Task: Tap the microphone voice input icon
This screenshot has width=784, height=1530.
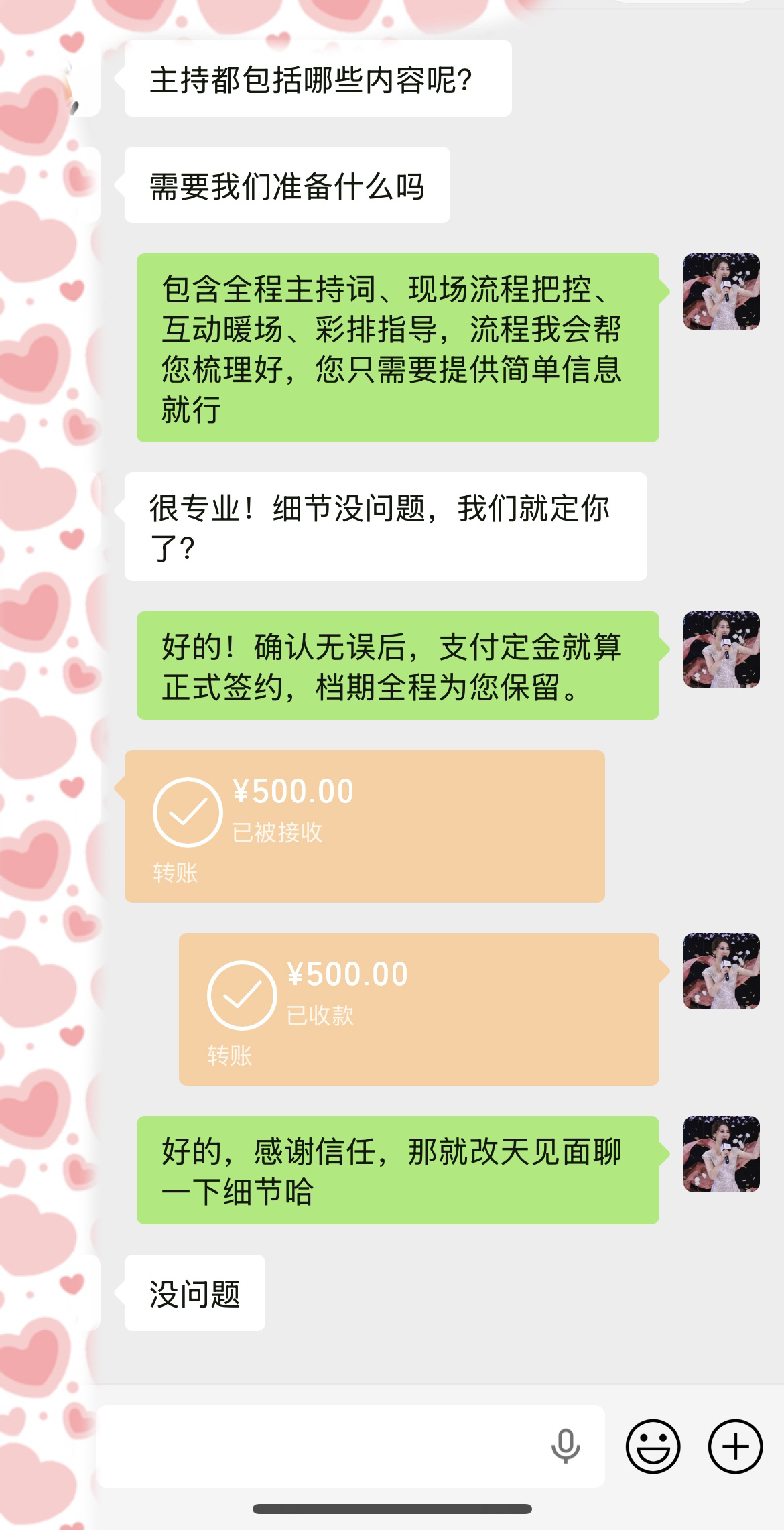Action: click(566, 1446)
